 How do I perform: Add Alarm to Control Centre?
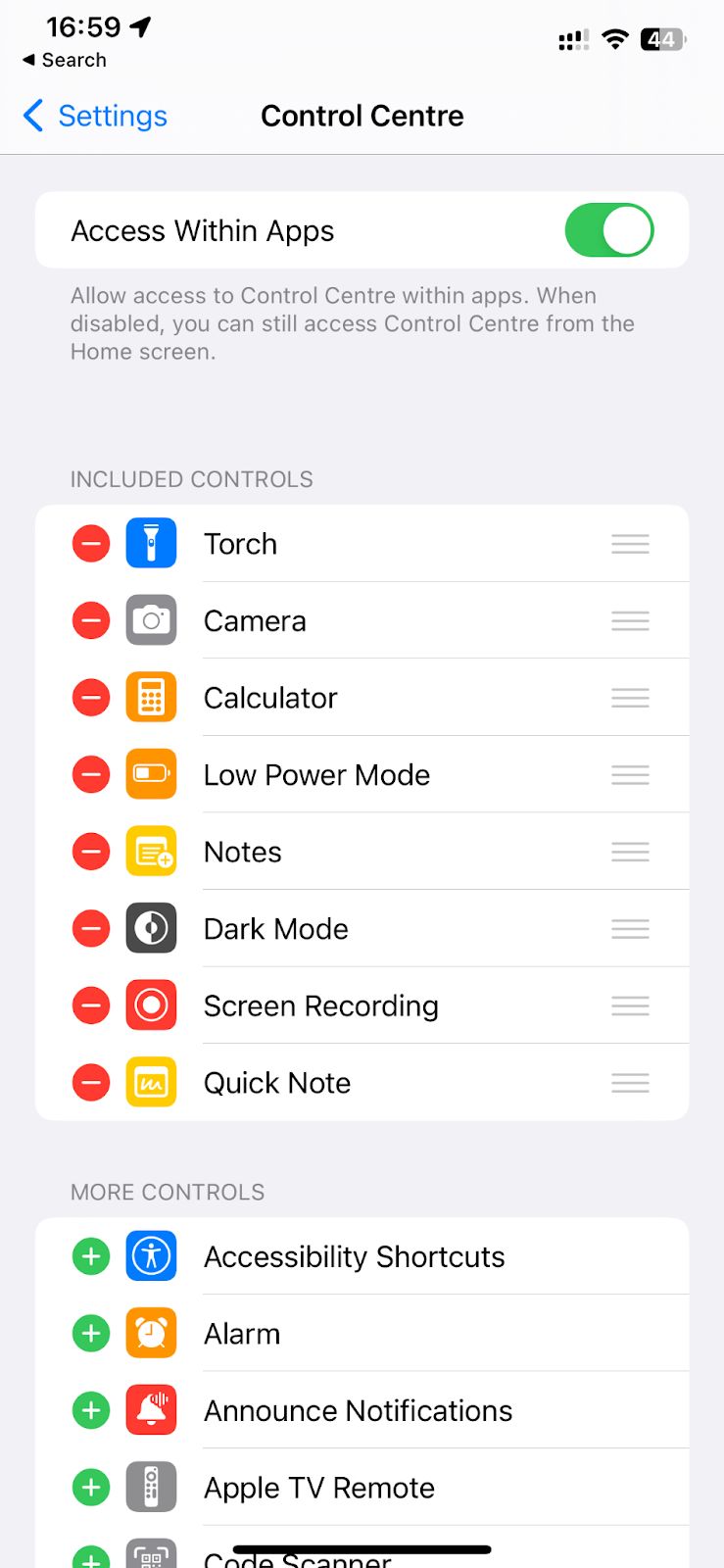[x=91, y=1333]
